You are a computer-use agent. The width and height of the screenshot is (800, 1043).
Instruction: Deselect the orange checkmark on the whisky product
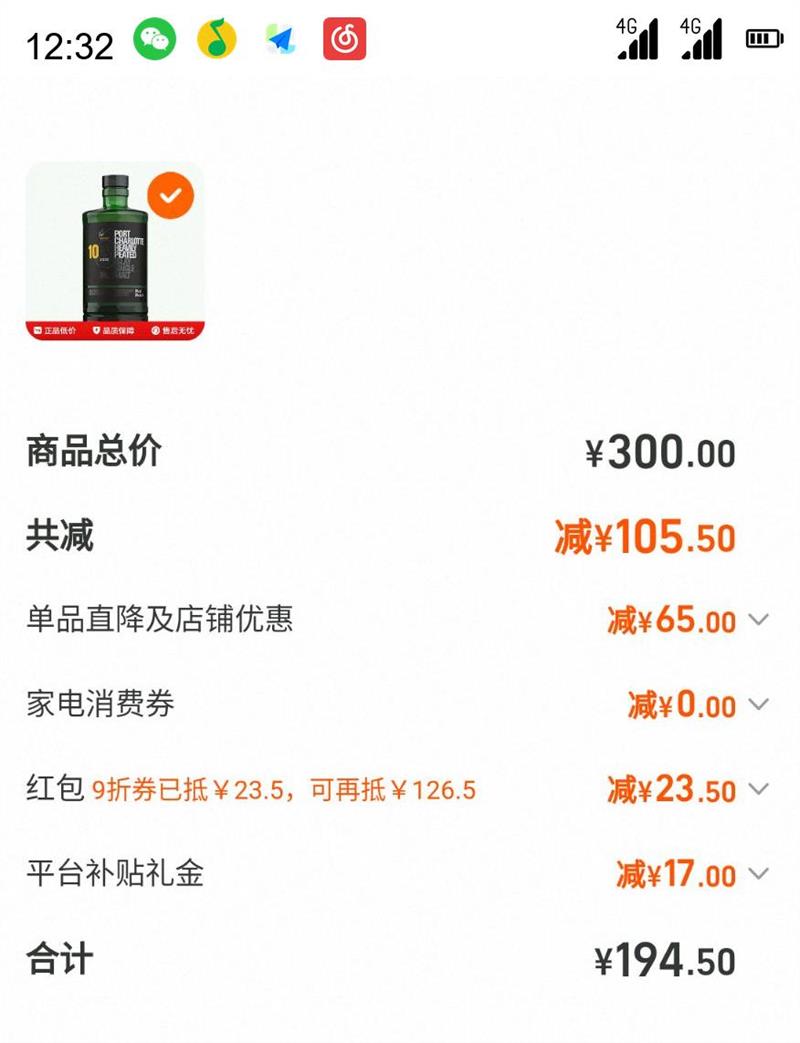170,196
